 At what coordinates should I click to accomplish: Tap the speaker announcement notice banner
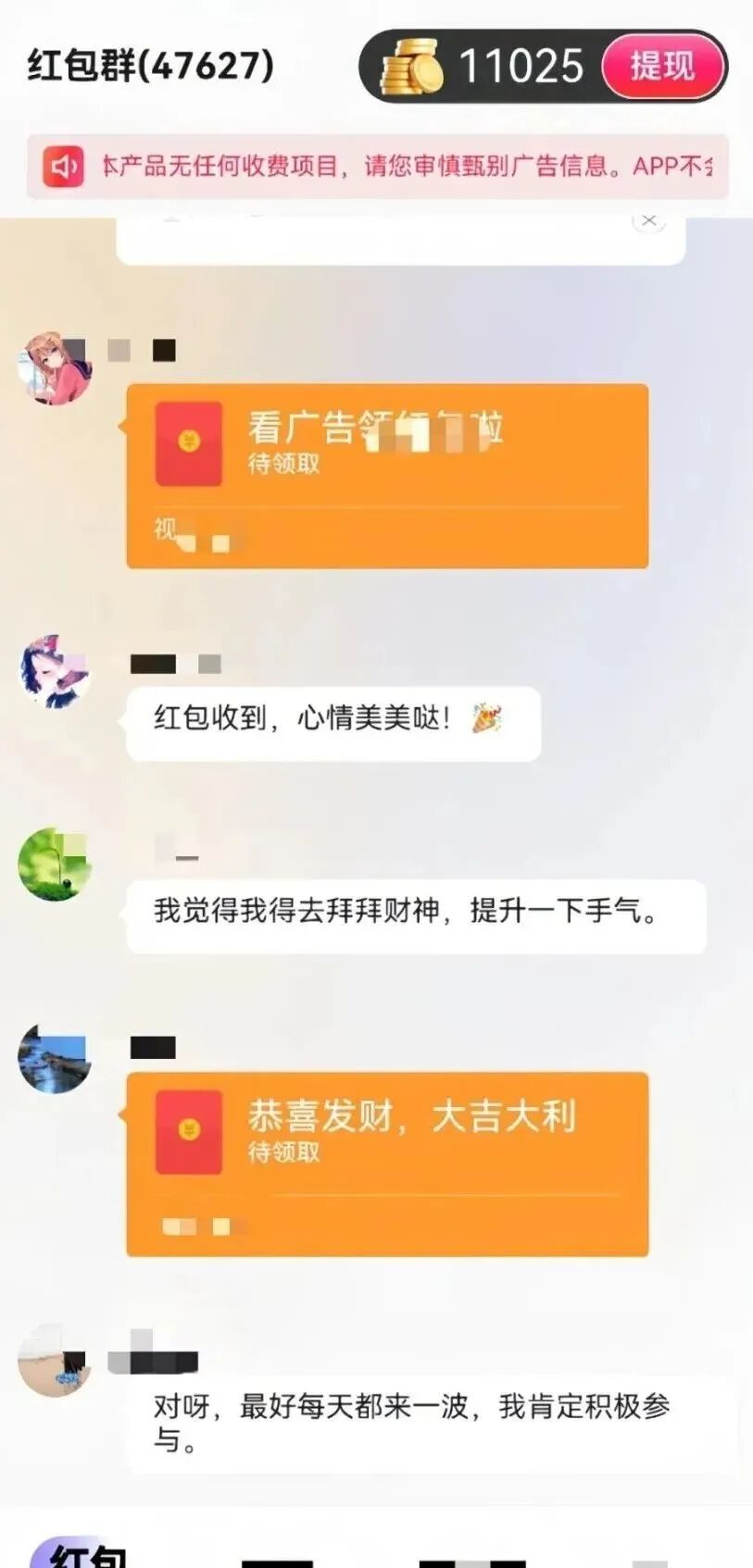coord(377,167)
